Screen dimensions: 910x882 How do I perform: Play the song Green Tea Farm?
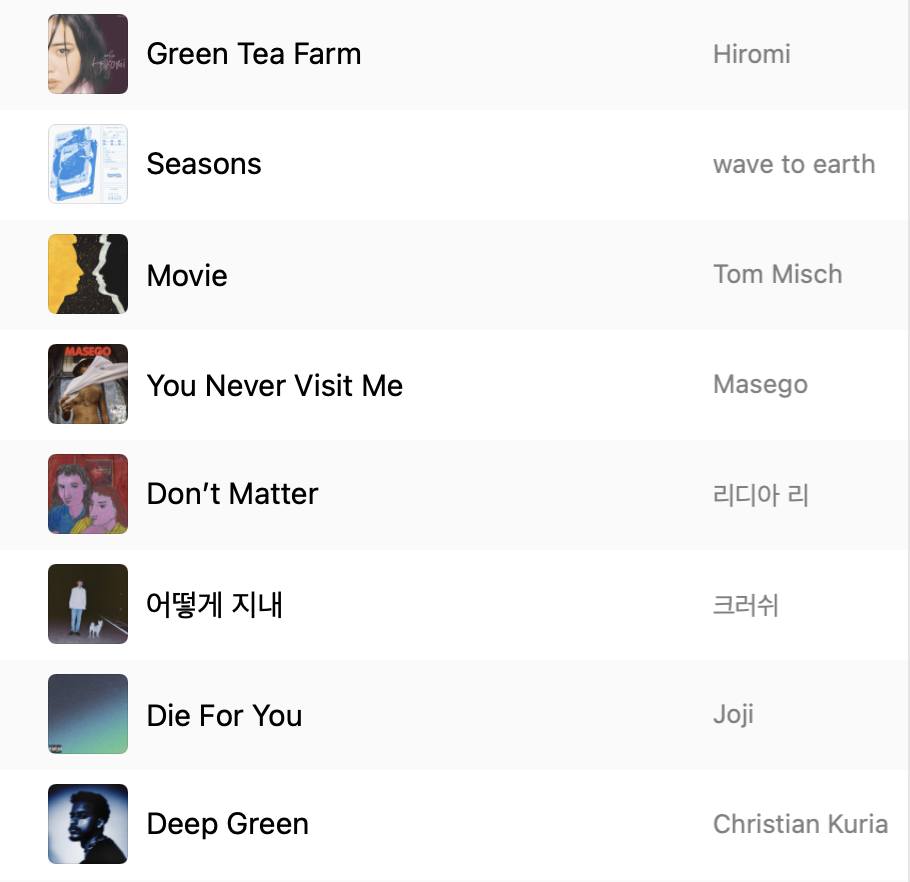point(254,54)
